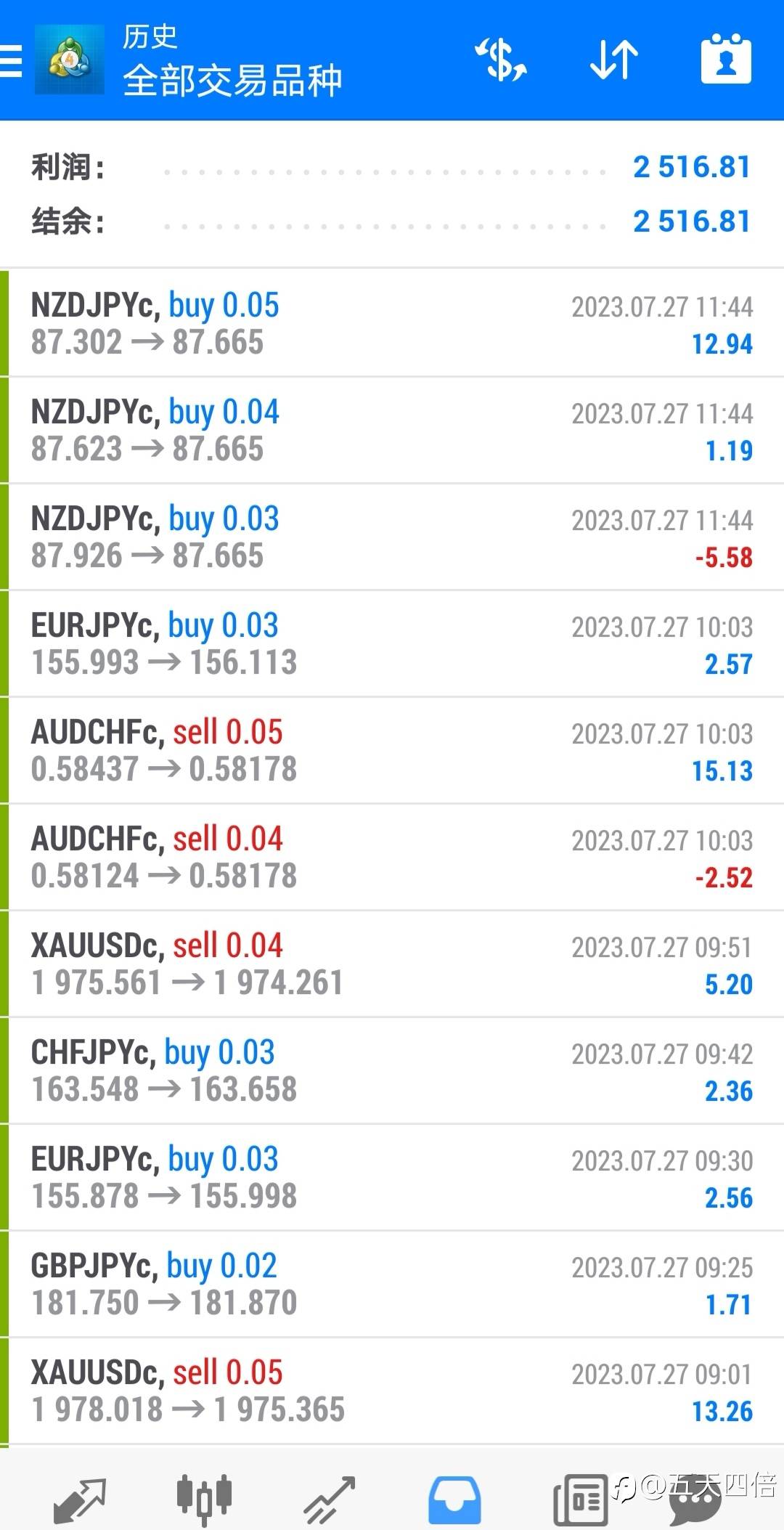784x1530 pixels.
Task: View details of AUDCHFc sell 0.04
Action: click(392, 857)
